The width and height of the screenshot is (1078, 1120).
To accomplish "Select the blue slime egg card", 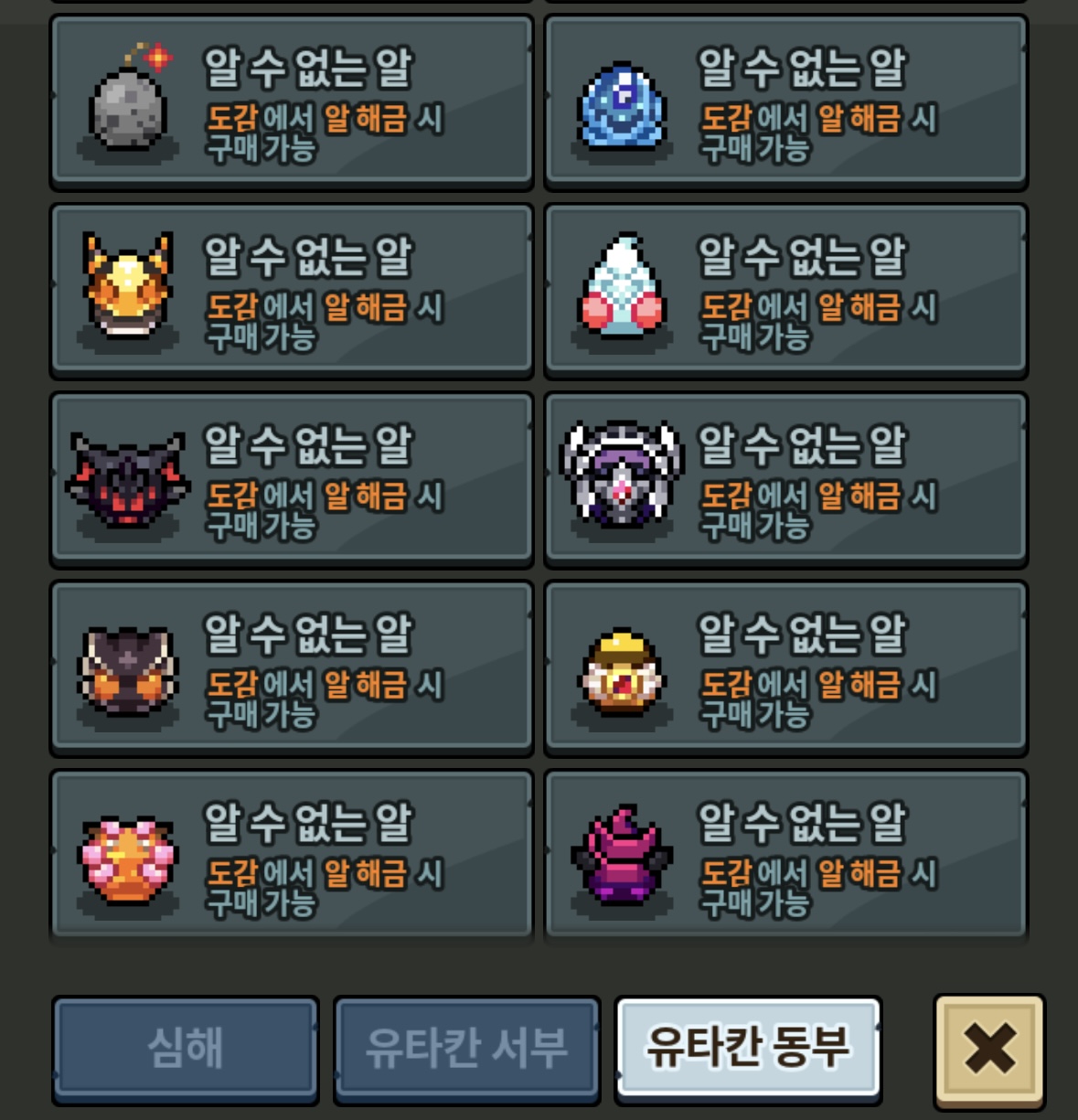I will coord(786,101).
